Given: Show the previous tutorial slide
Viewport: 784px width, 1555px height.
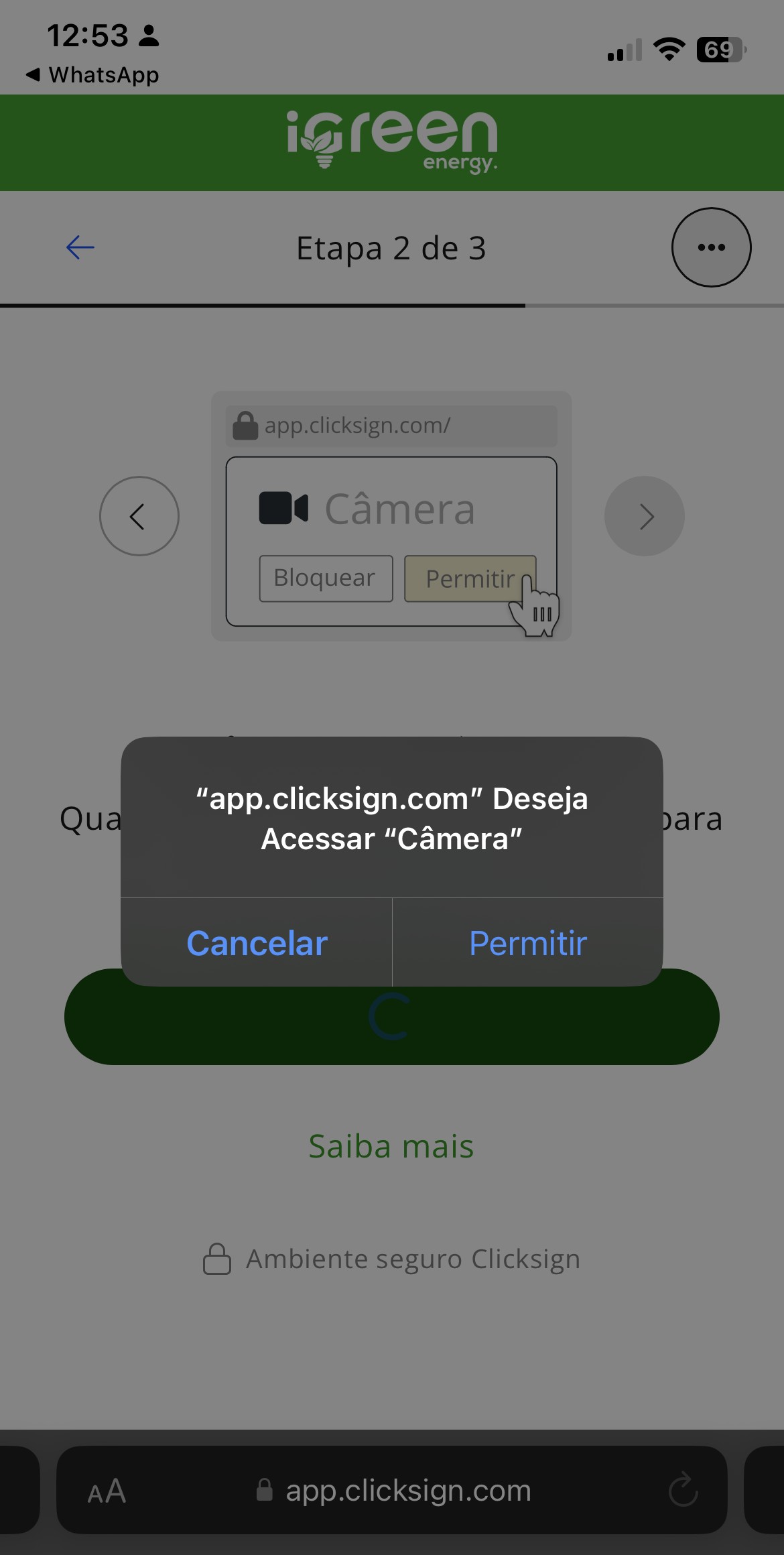Looking at the screenshot, I should click(x=139, y=516).
